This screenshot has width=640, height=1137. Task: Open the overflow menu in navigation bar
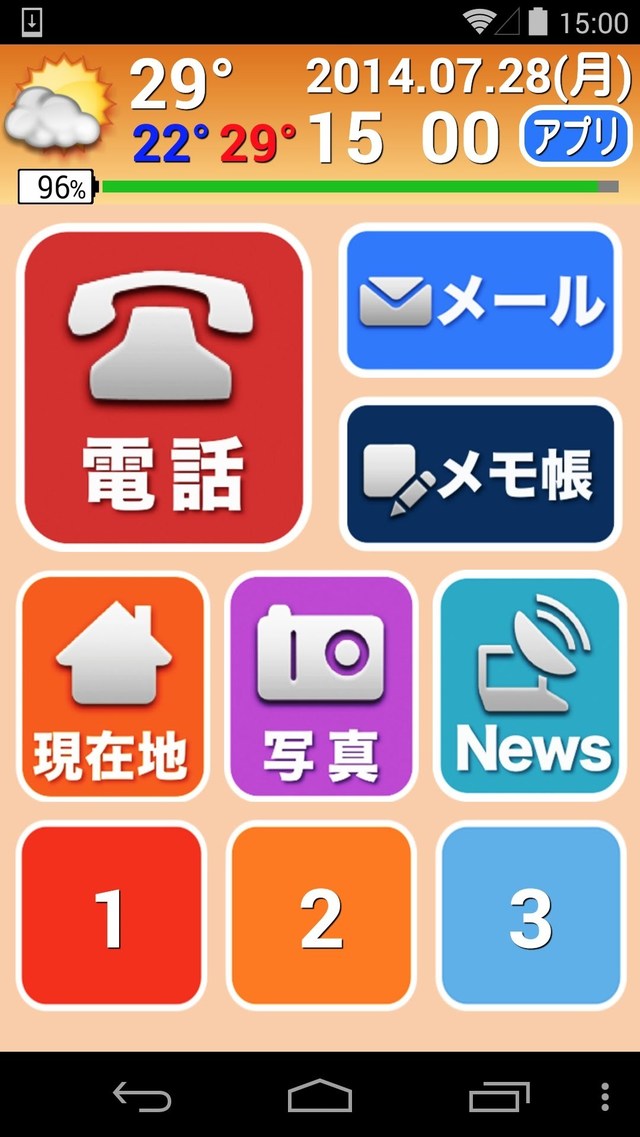(x=605, y=1097)
